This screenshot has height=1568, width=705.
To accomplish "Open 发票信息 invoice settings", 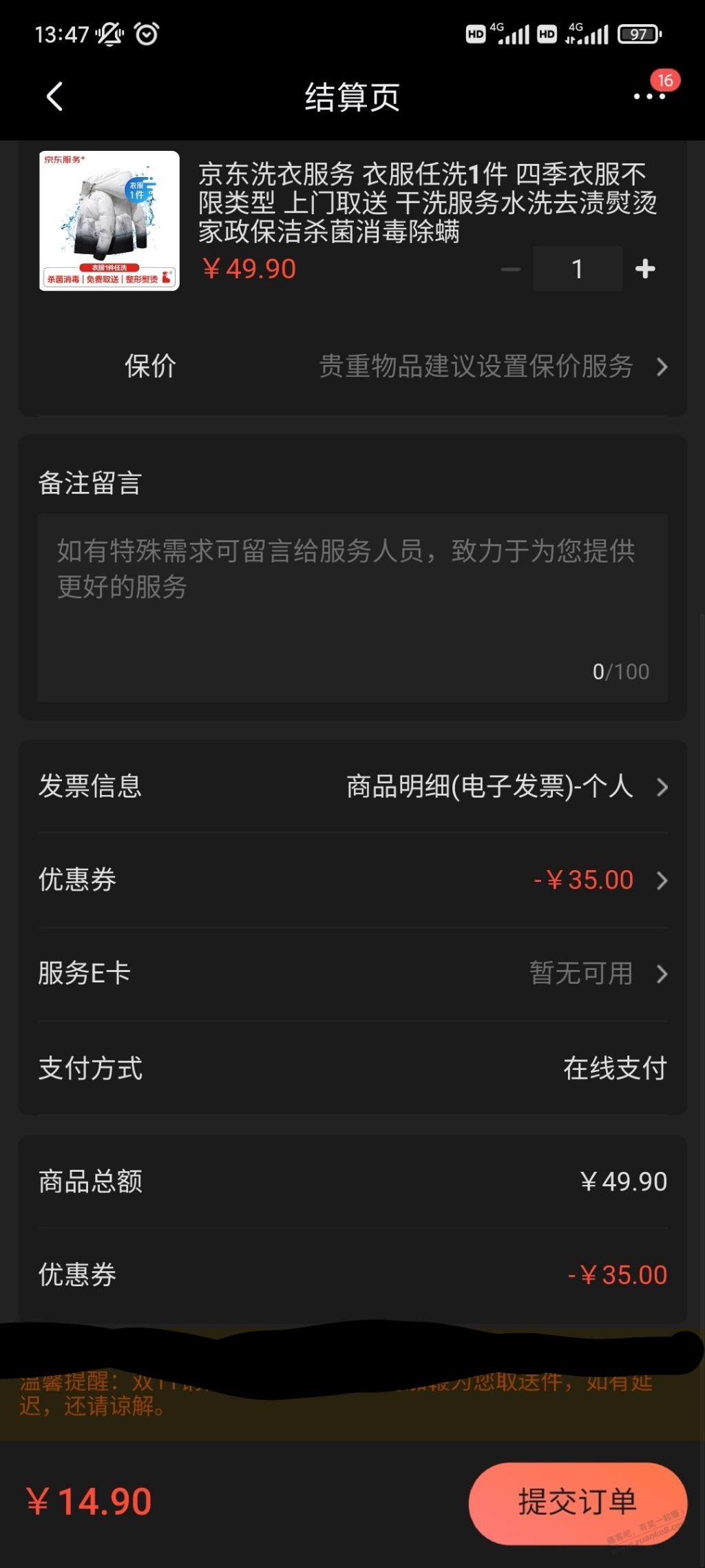I will [x=352, y=786].
